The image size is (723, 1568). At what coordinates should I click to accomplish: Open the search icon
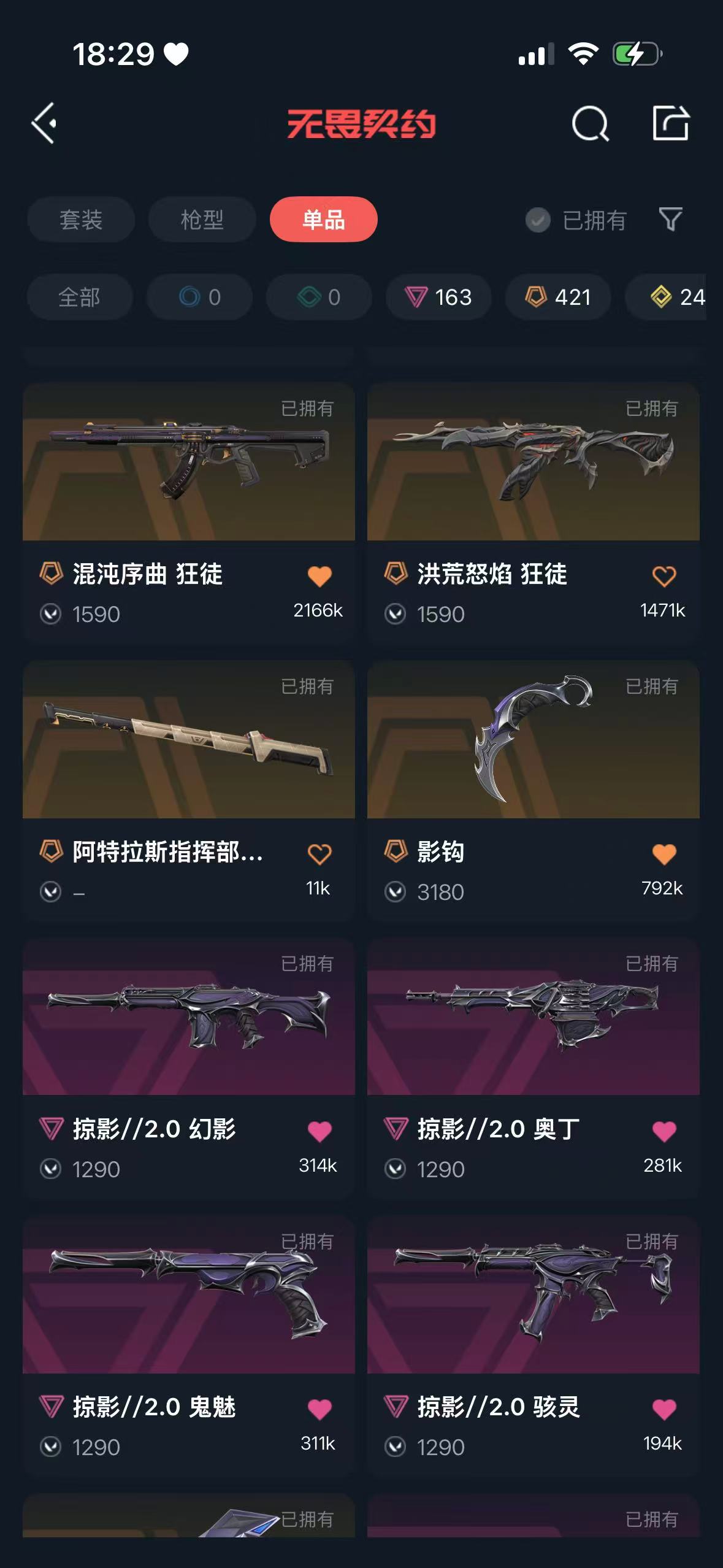590,123
